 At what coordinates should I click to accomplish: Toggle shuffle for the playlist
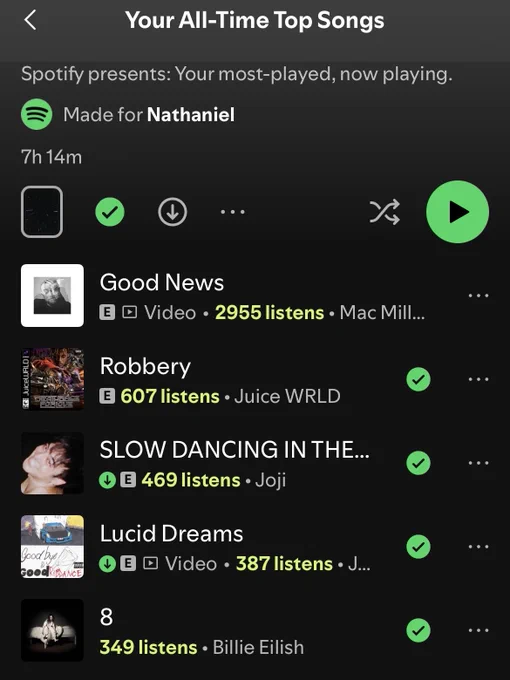384,212
